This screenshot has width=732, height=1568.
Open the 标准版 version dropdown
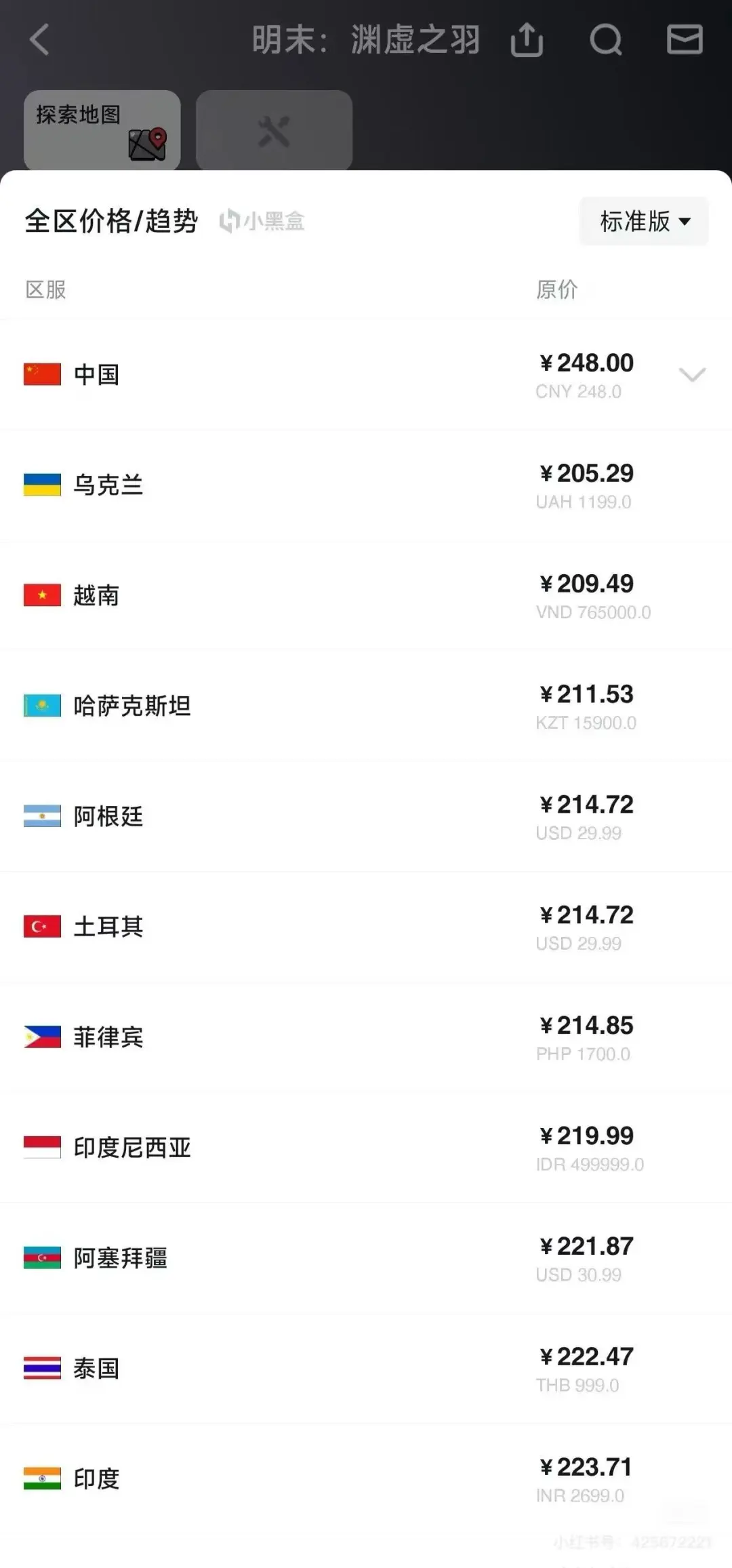(x=643, y=221)
